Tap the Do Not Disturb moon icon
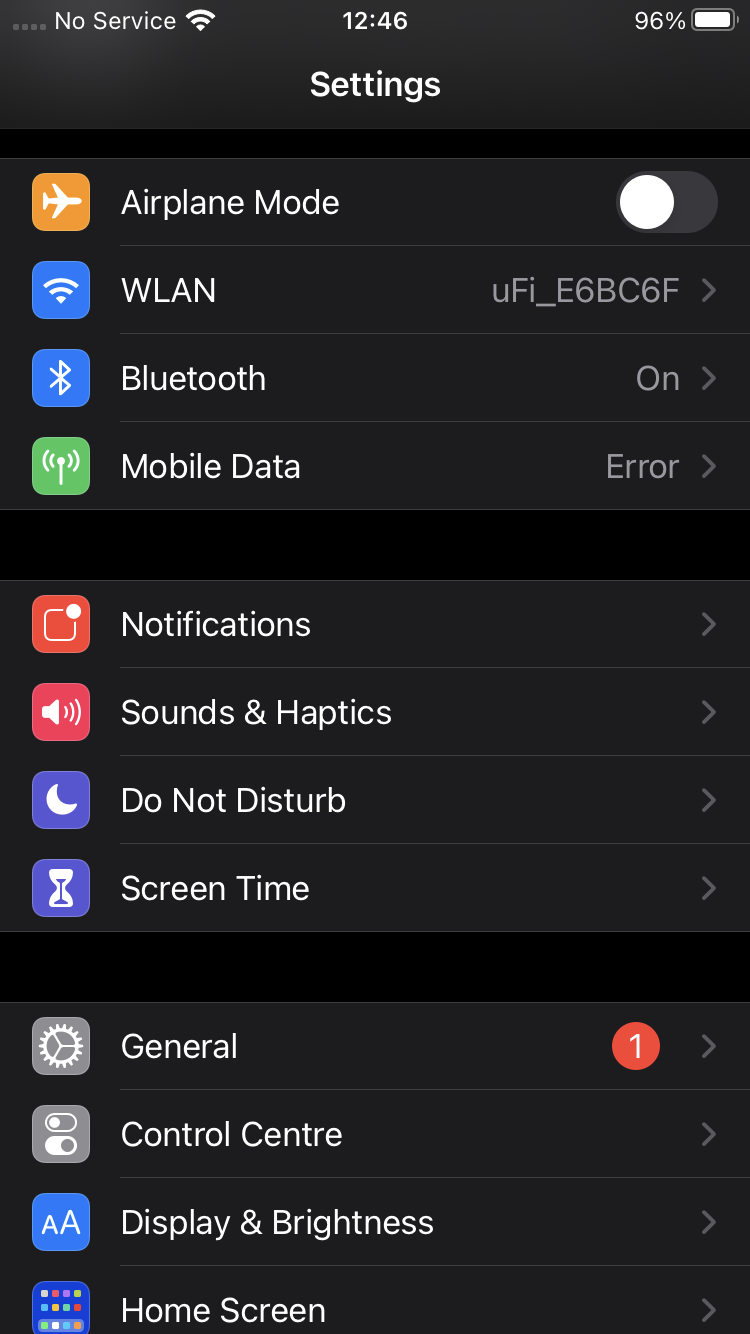Image resolution: width=750 pixels, height=1334 pixels. [x=59, y=800]
